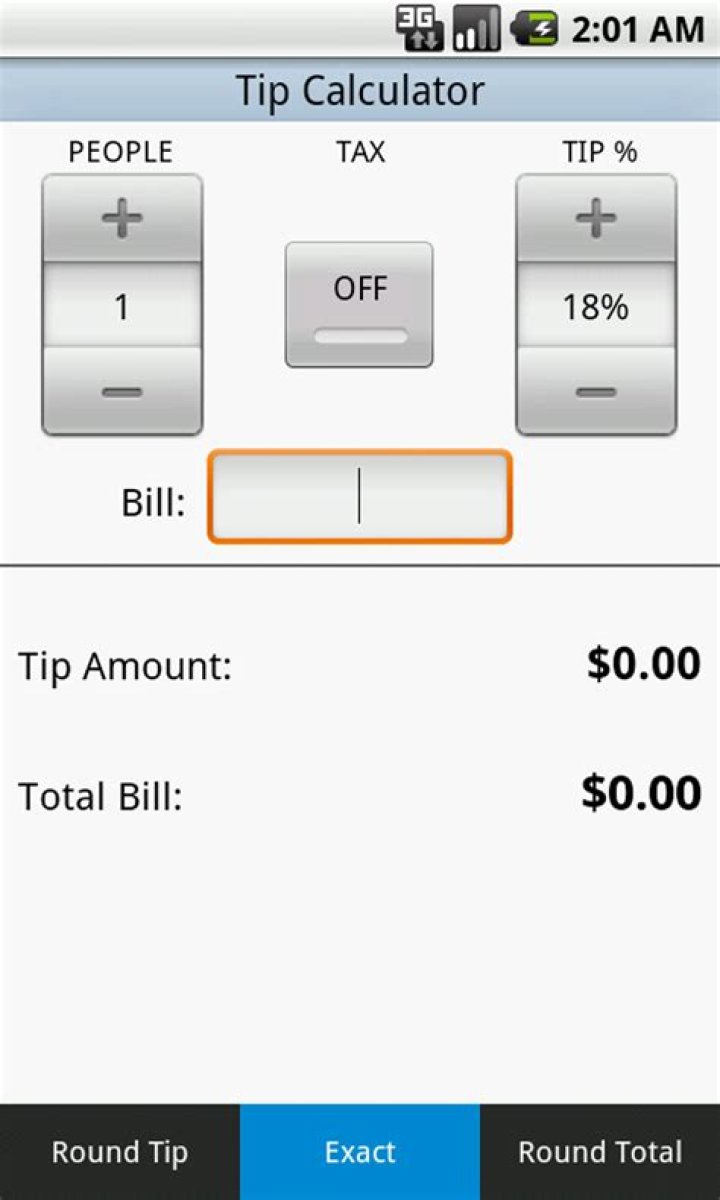Switch tip rounding mode by tapping Round Tip
This screenshot has height=1200, width=720.
tap(119, 1152)
